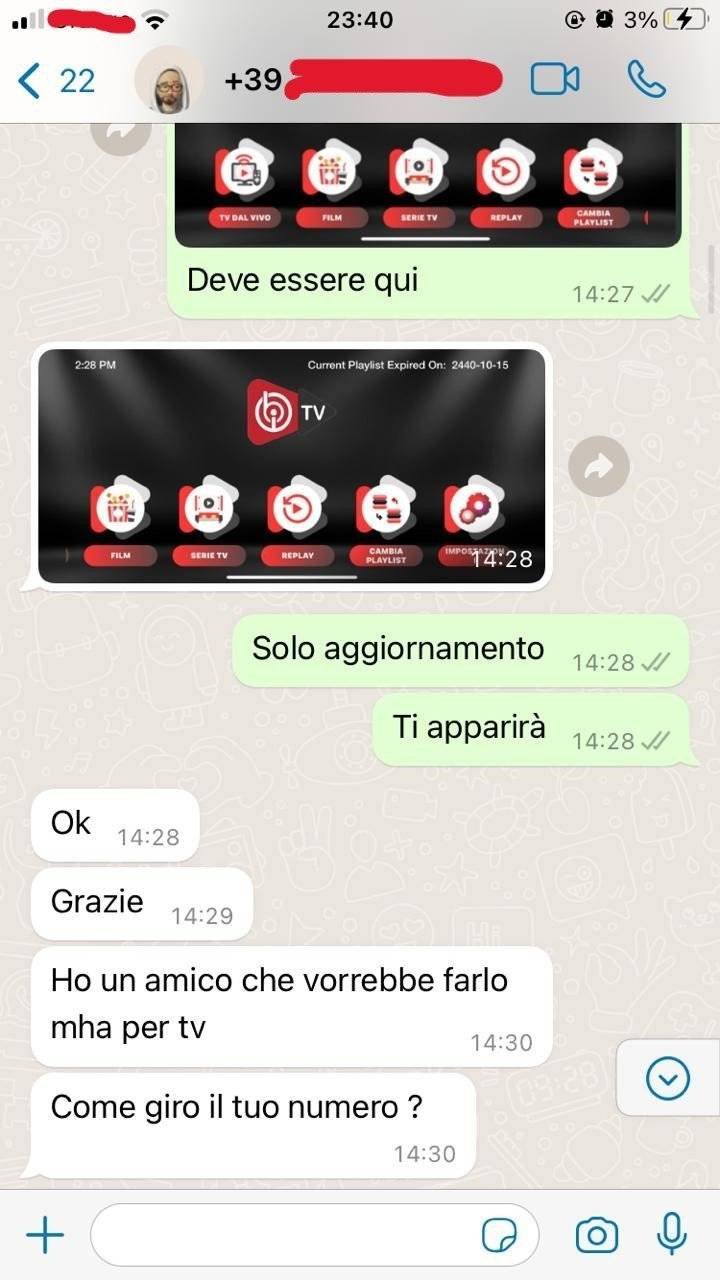Open the camera to send a photo

point(597,1235)
